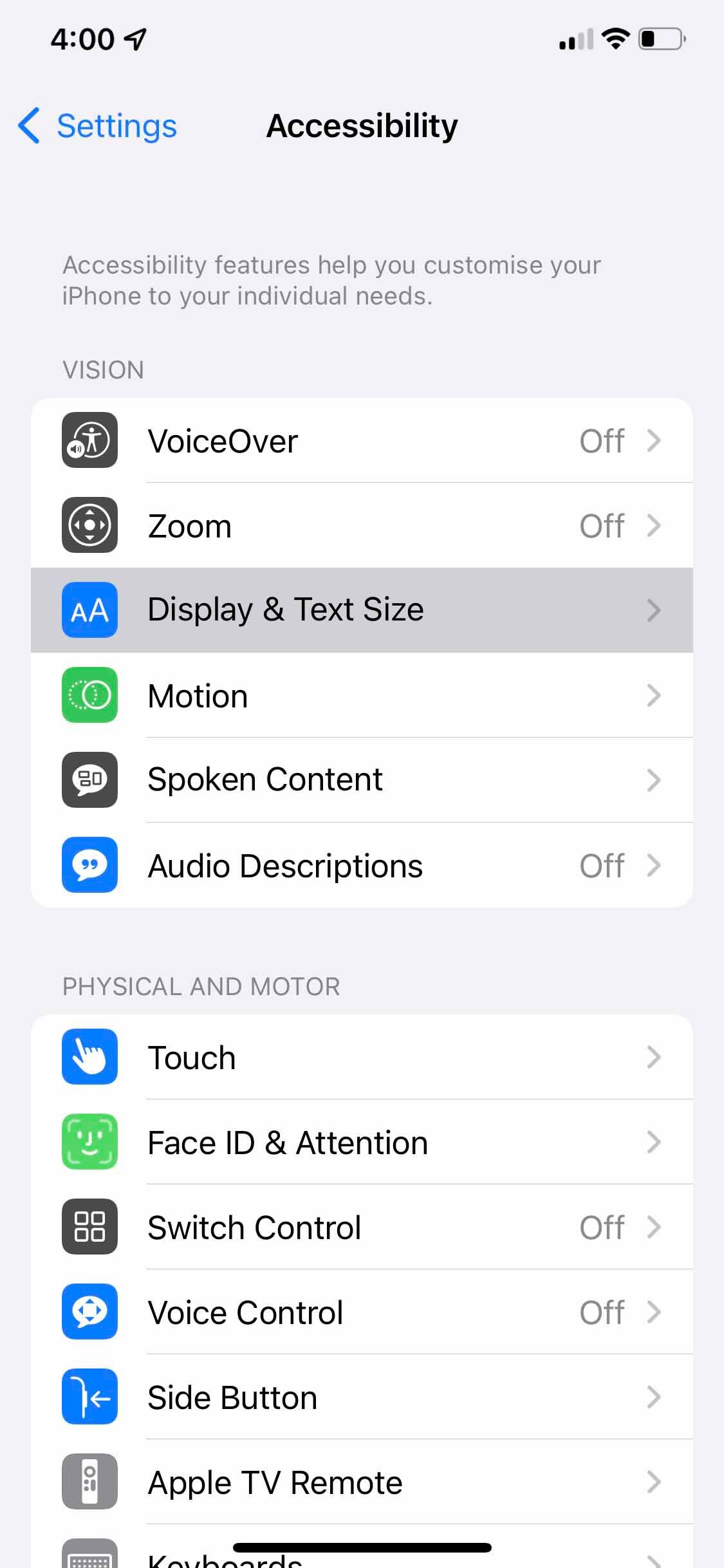Tap the Switch Control grid icon
Screen dimensions: 724x1568
(x=89, y=1227)
